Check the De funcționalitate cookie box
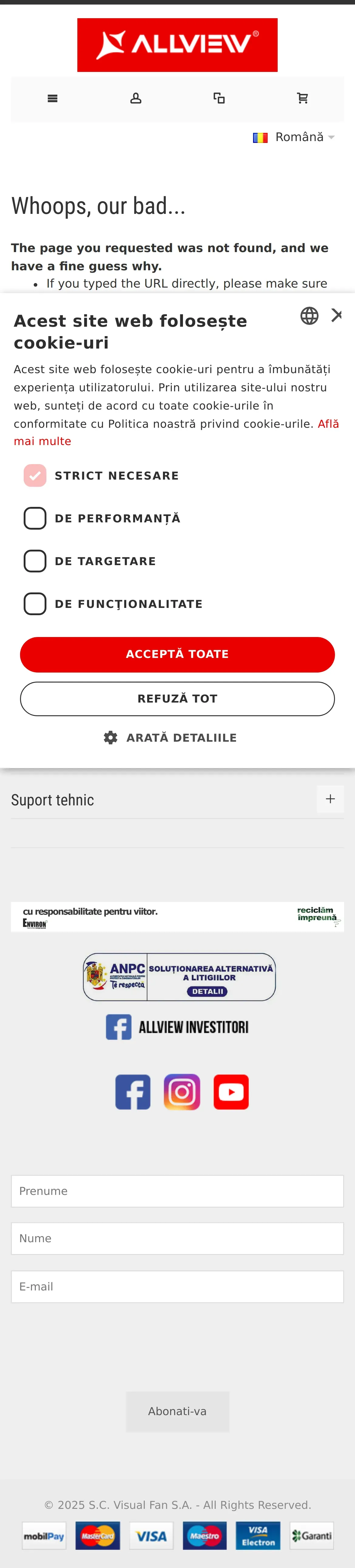355x1568 pixels. tap(35, 604)
